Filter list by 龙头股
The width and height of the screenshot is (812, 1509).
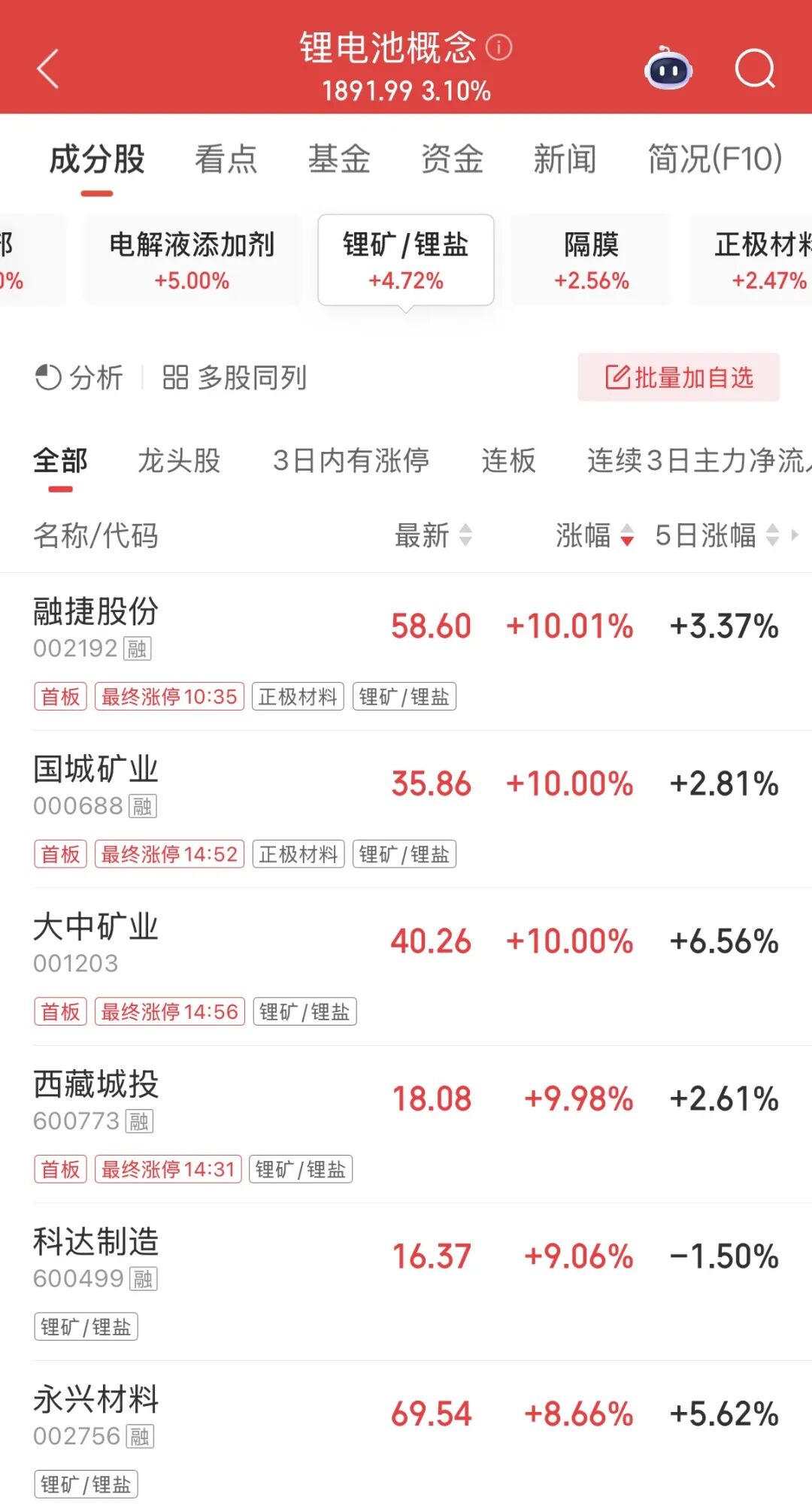tap(179, 460)
